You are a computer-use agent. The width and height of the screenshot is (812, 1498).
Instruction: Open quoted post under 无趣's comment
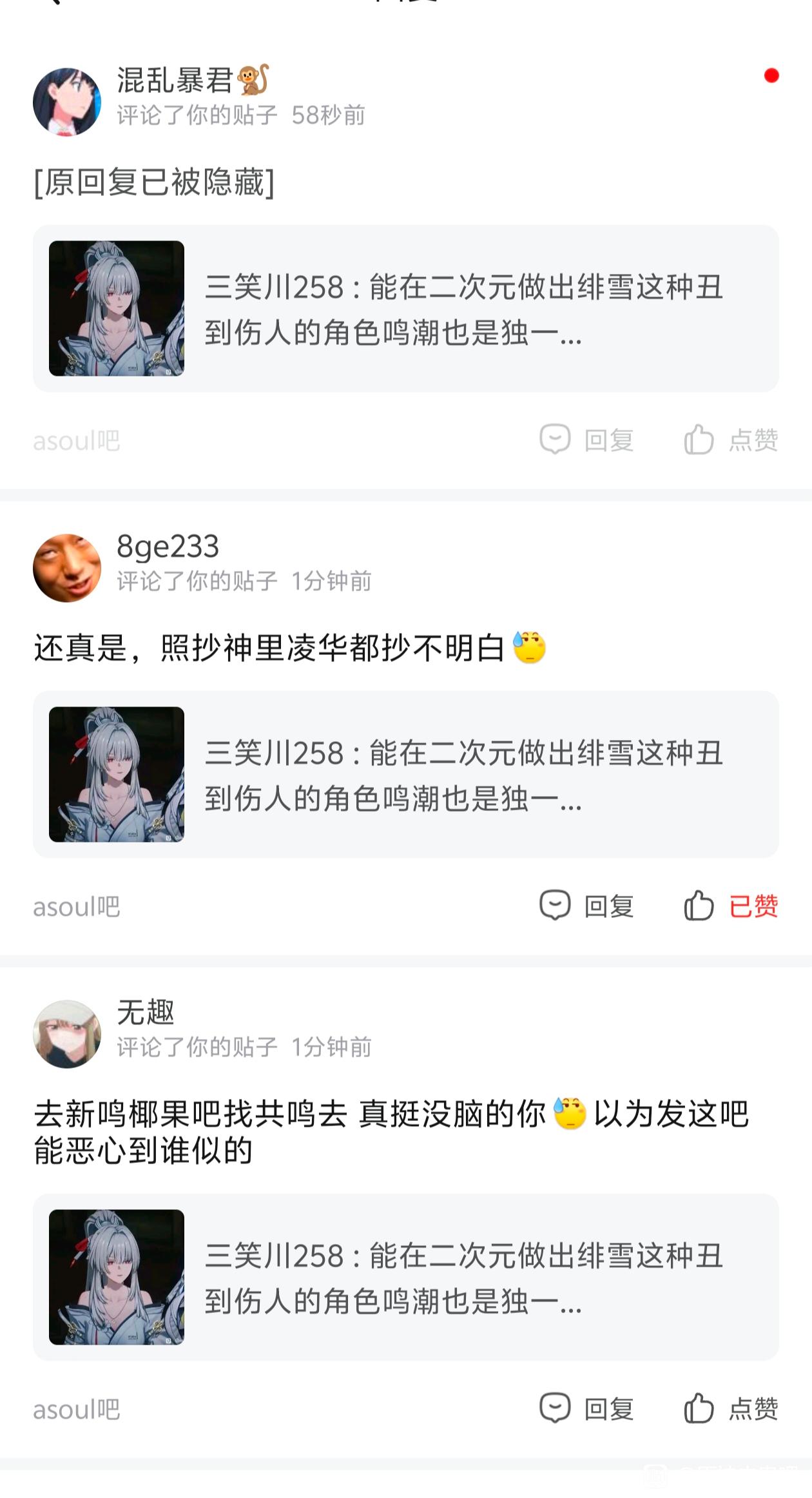[x=406, y=1278]
